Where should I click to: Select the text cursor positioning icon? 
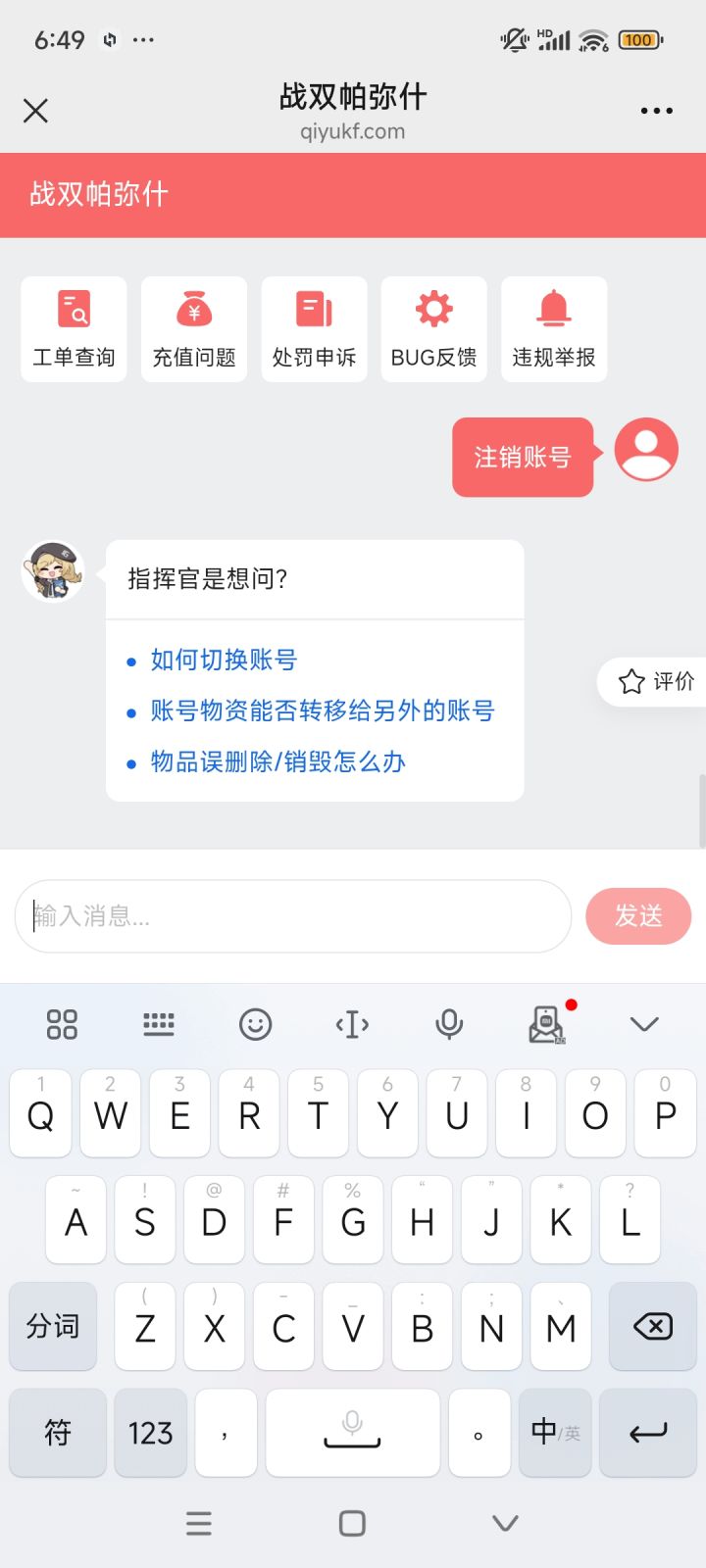[x=352, y=1023]
